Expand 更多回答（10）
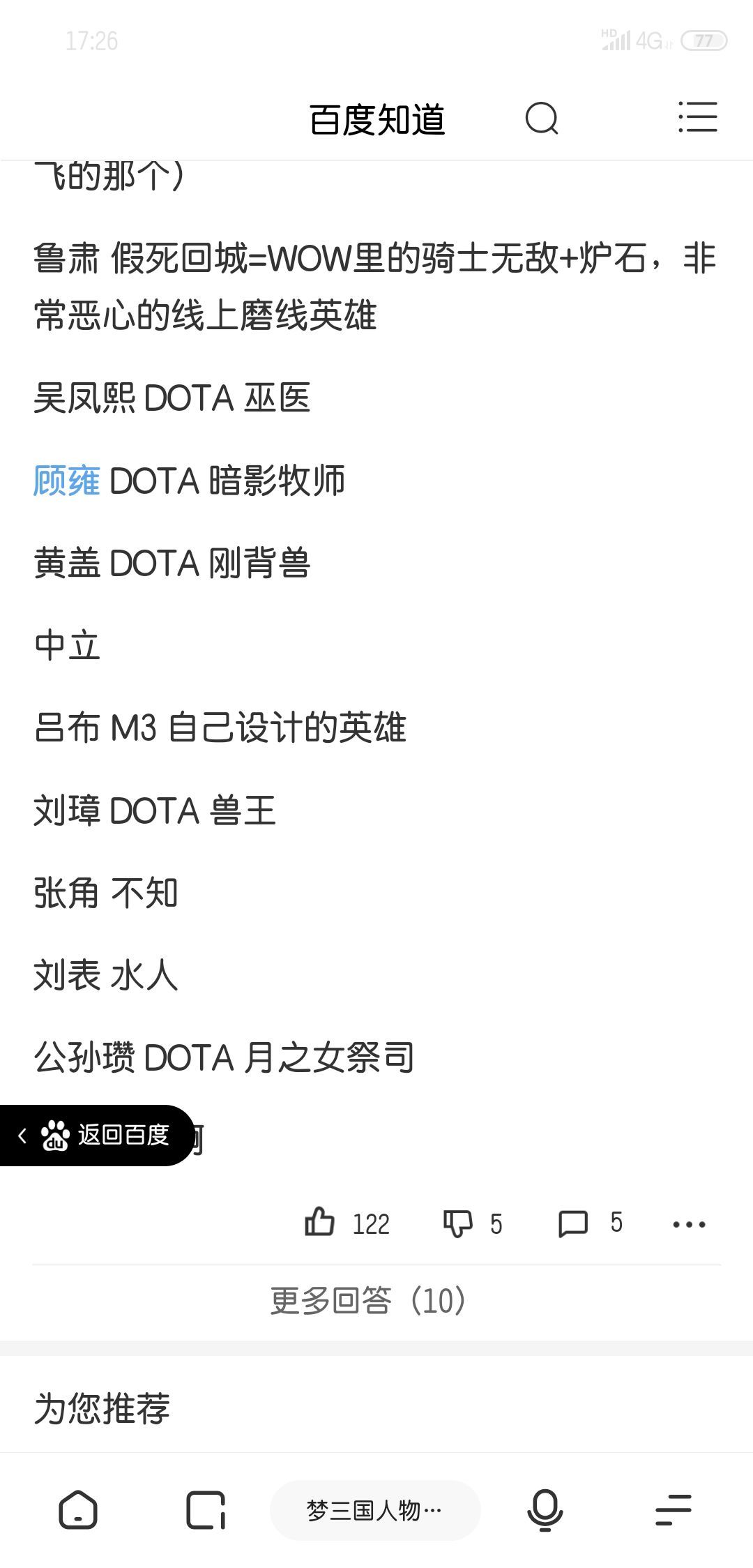The height and width of the screenshot is (1568, 753). [x=368, y=1301]
